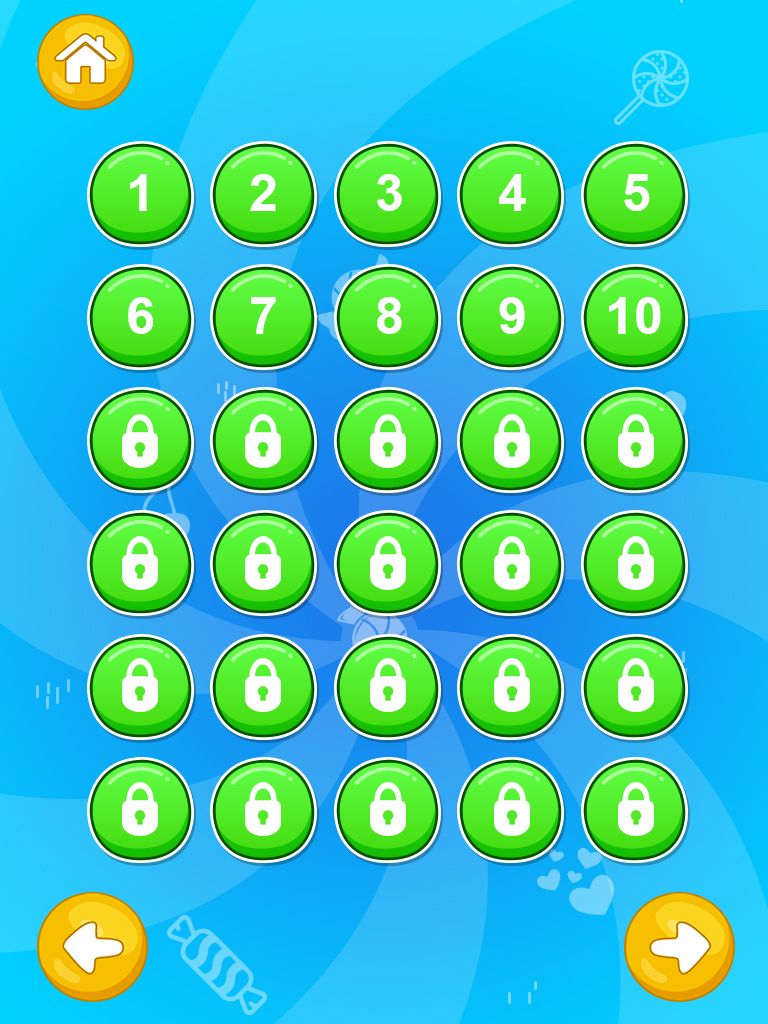This screenshot has width=768, height=1024.
Task: Go to next page of levels
Action: [679, 946]
